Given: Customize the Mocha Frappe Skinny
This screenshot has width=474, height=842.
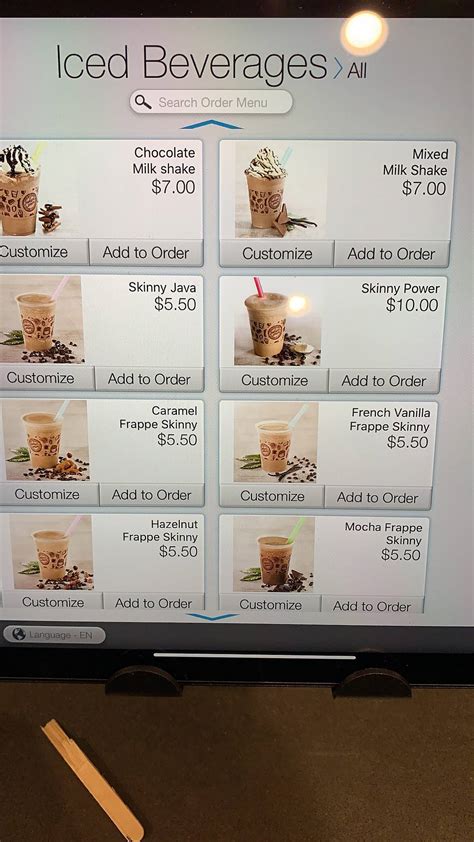Looking at the screenshot, I should pos(271,604).
